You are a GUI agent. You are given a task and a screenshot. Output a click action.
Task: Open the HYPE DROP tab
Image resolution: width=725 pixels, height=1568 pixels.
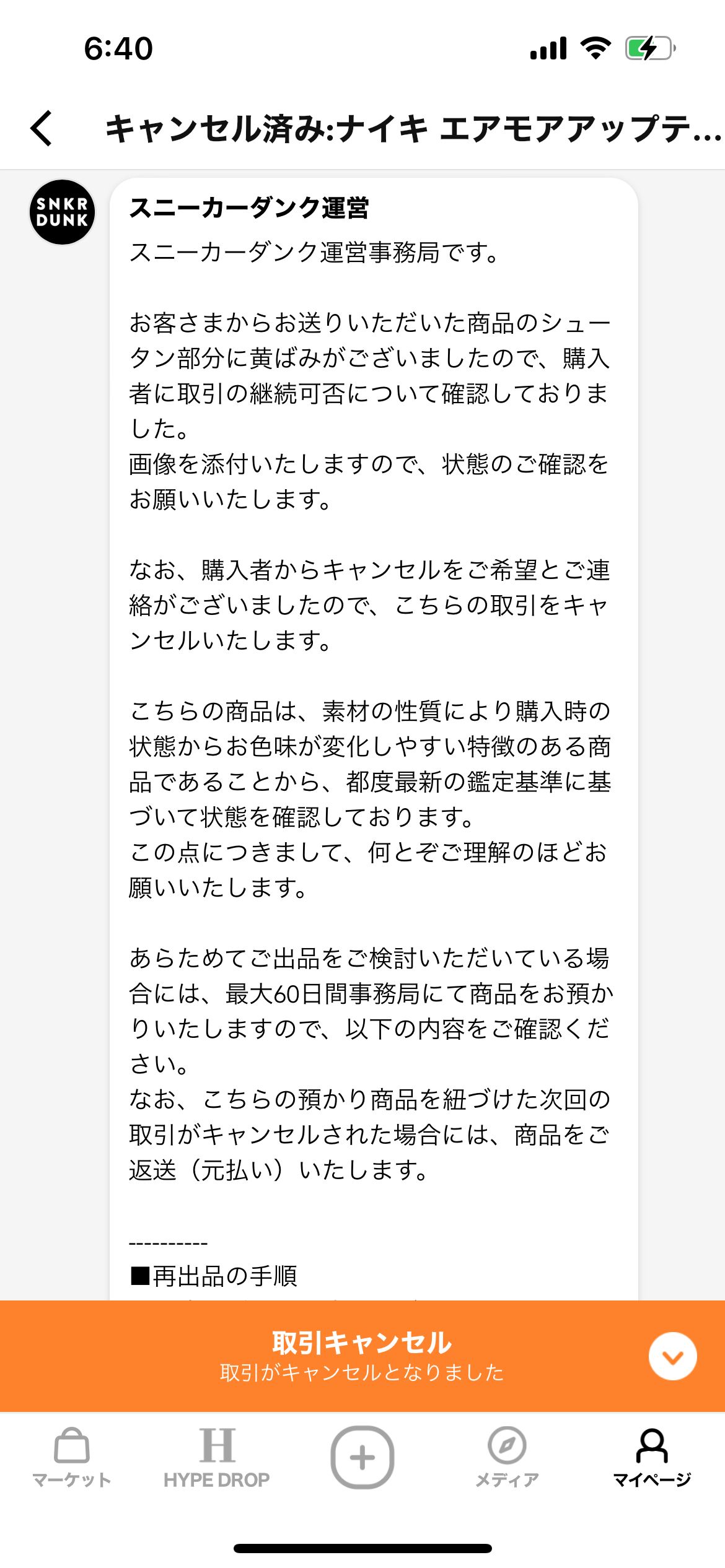[x=217, y=1457]
